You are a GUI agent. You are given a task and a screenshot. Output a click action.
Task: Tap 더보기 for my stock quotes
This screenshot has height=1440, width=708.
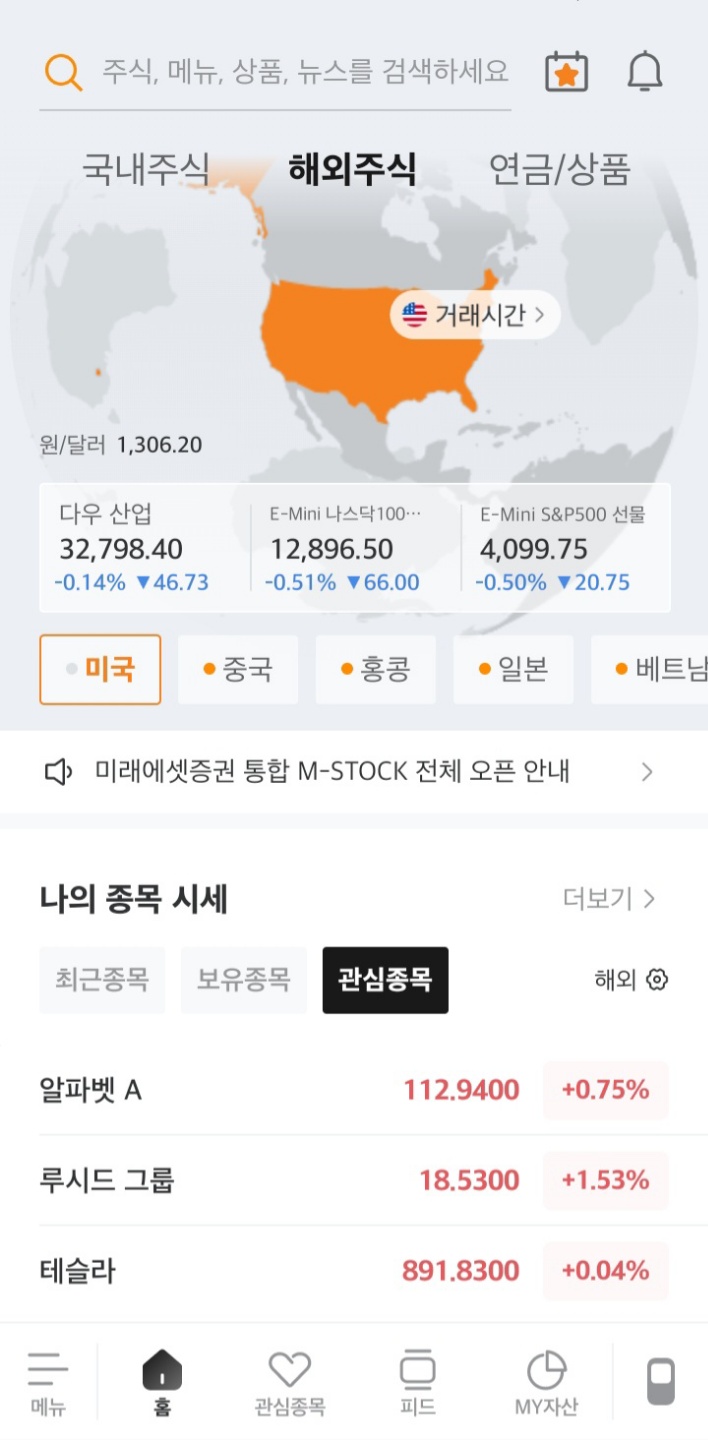point(608,899)
